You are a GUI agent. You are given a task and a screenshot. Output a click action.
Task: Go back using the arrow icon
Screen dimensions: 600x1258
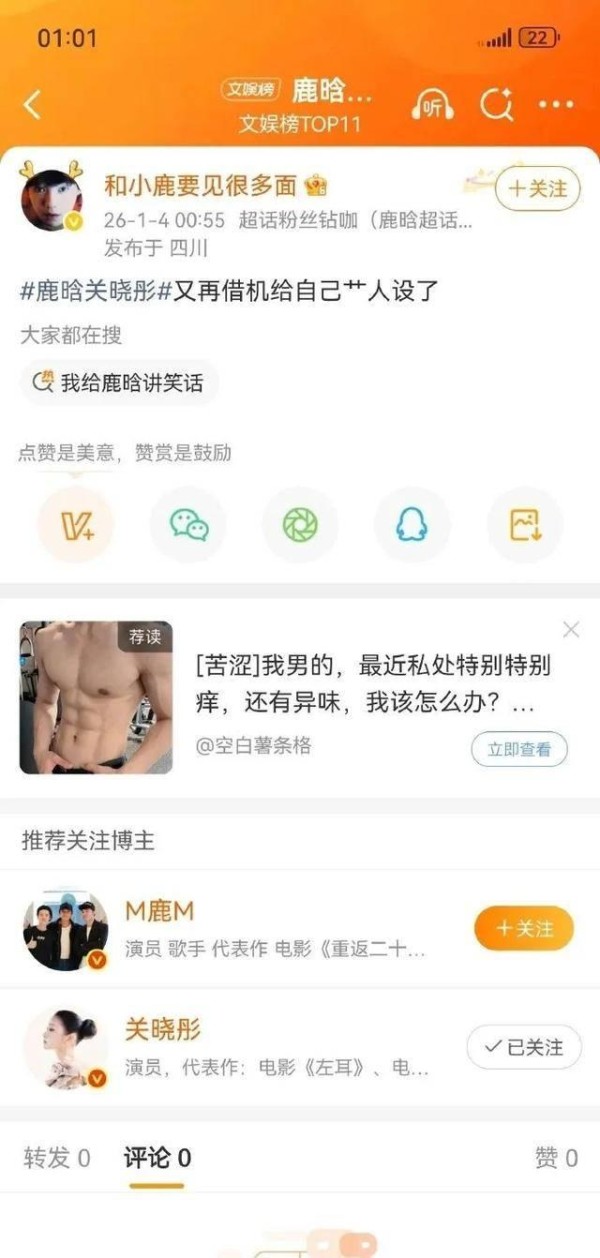33,105
